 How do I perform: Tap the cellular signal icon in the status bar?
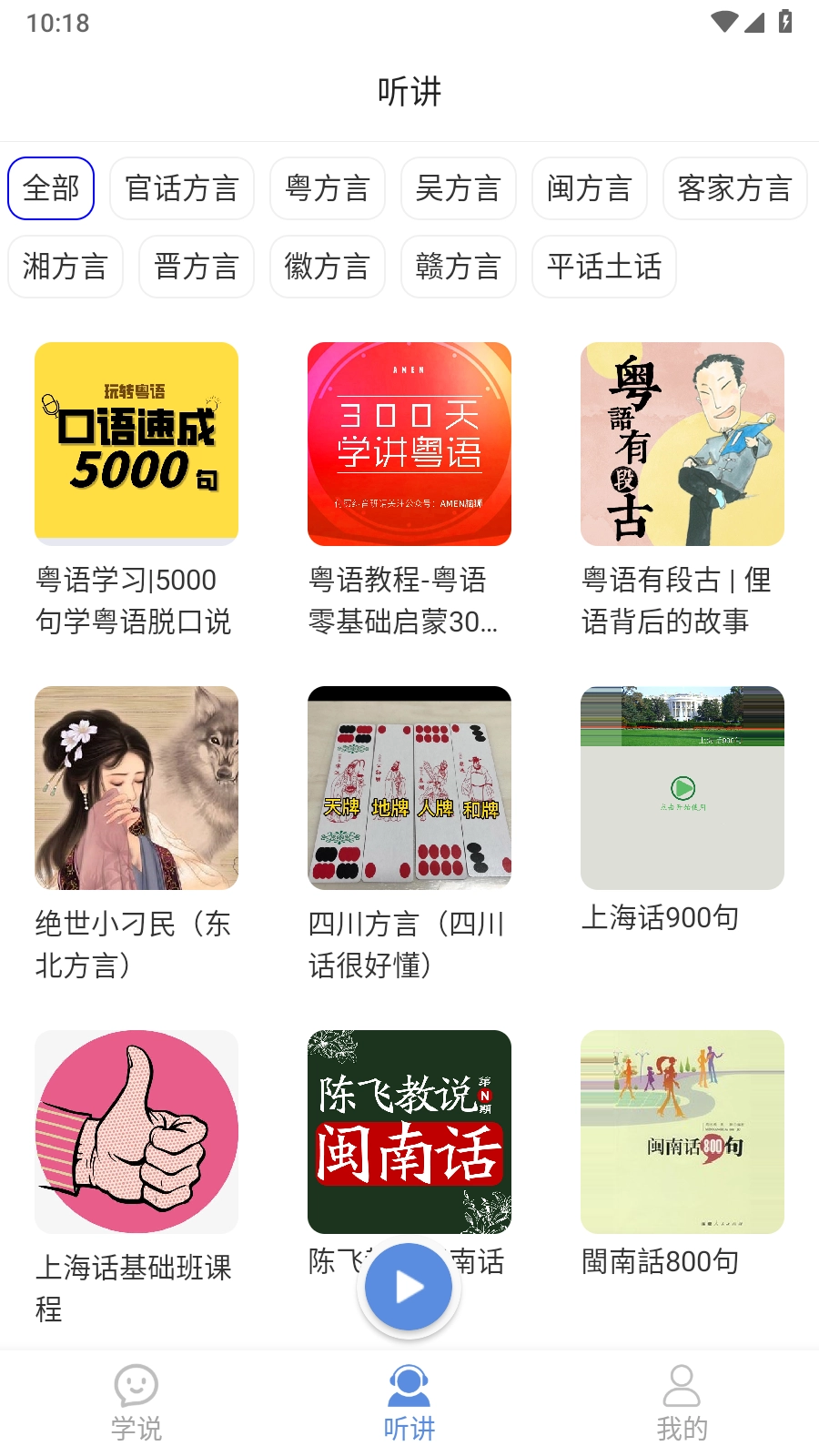pyautogui.click(x=755, y=23)
